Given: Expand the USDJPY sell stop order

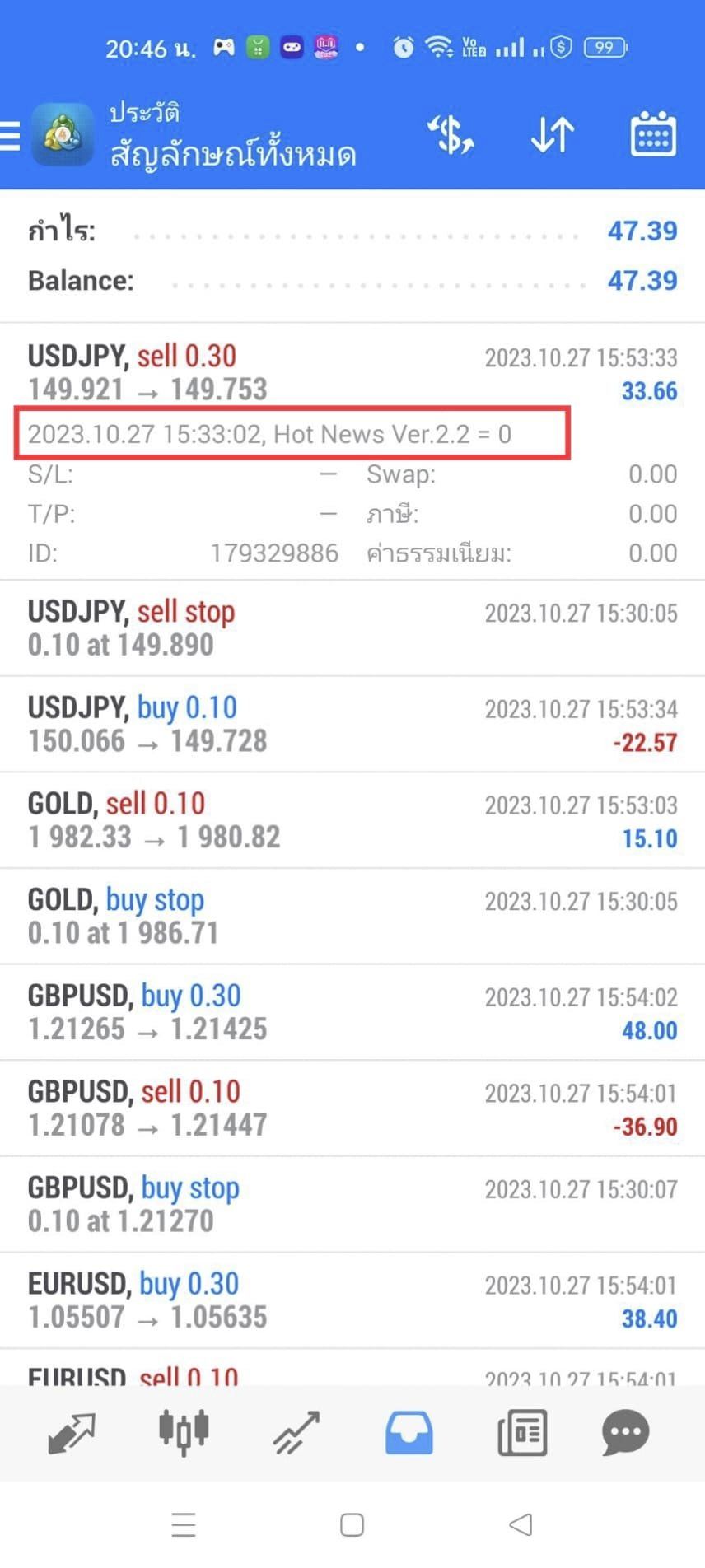Looking at the screenshot, I should click(352, 628).
